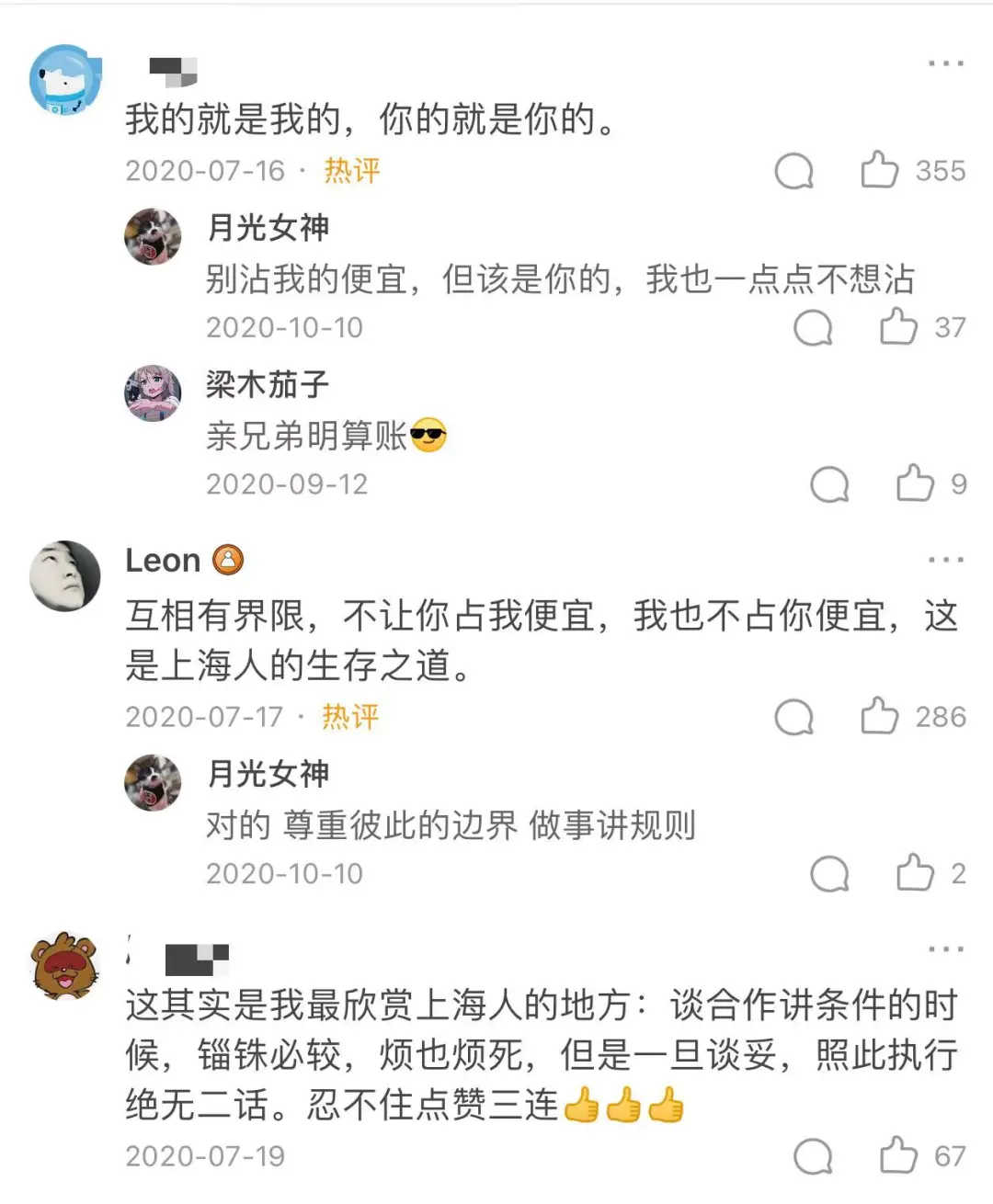Reply to 梁木茄子's comment
This screenshot has height=1204, width=993.
(x=829, y=484)
